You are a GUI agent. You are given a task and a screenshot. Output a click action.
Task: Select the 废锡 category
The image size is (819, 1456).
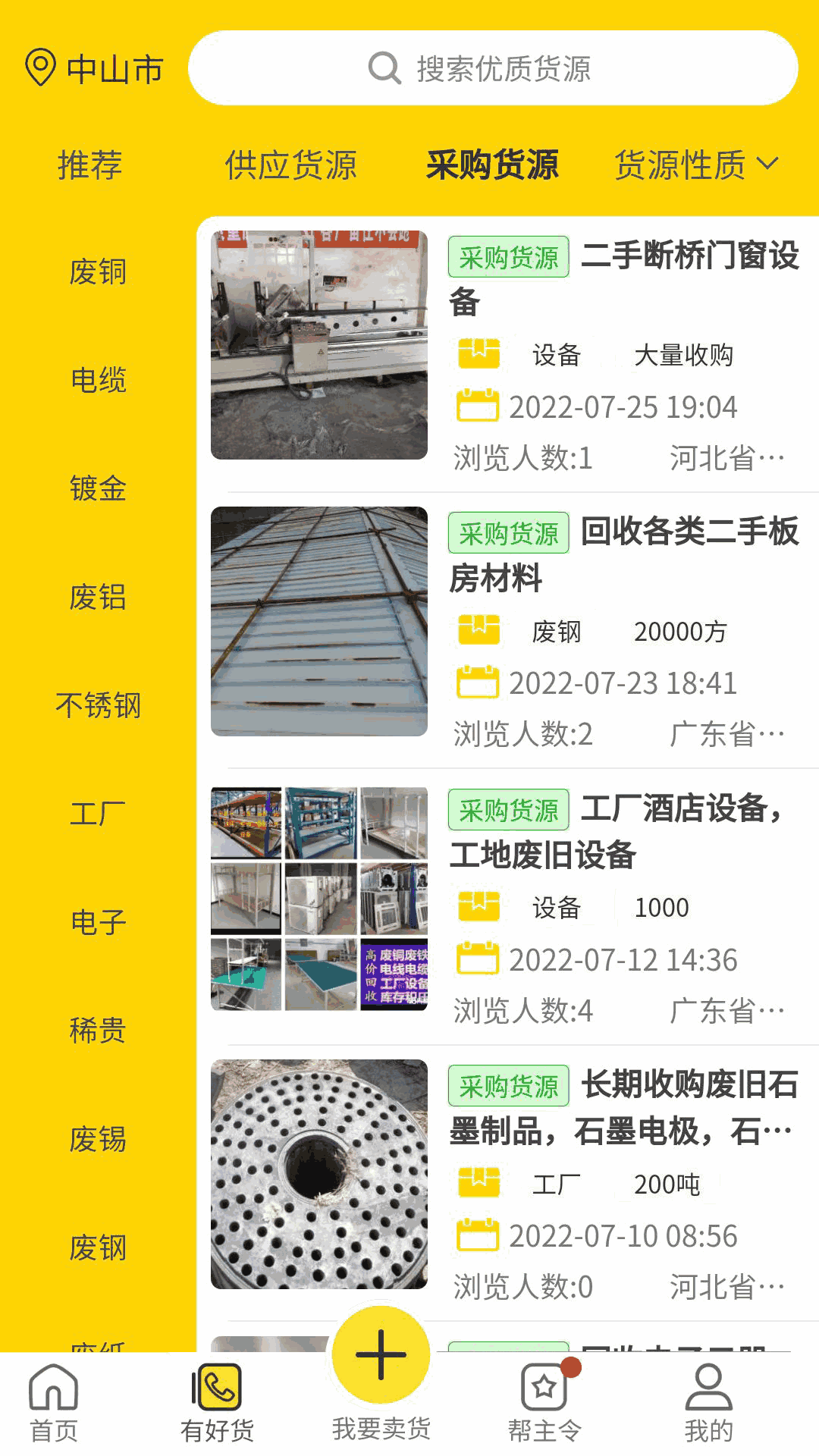click(x=98, y=1139)
